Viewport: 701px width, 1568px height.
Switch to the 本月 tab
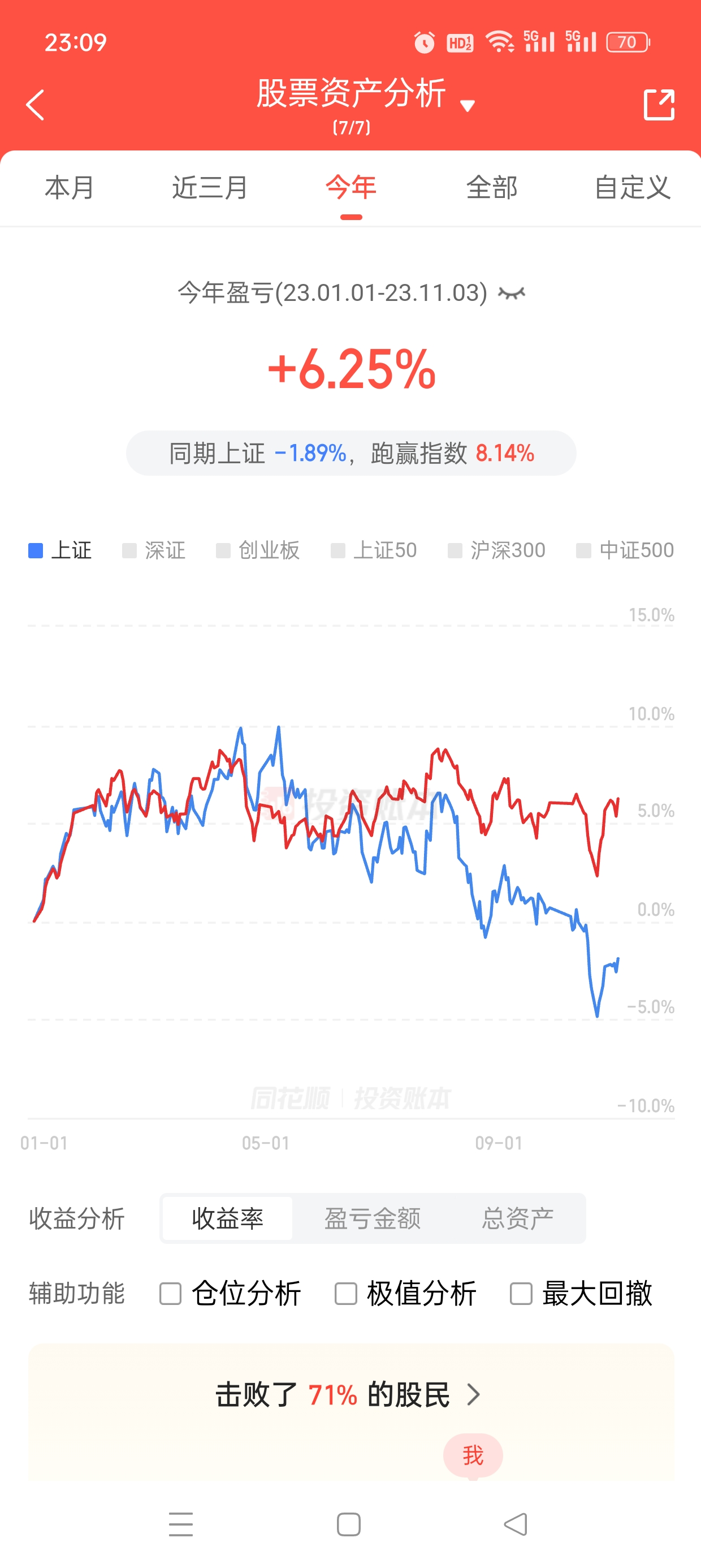pos(70,187)
